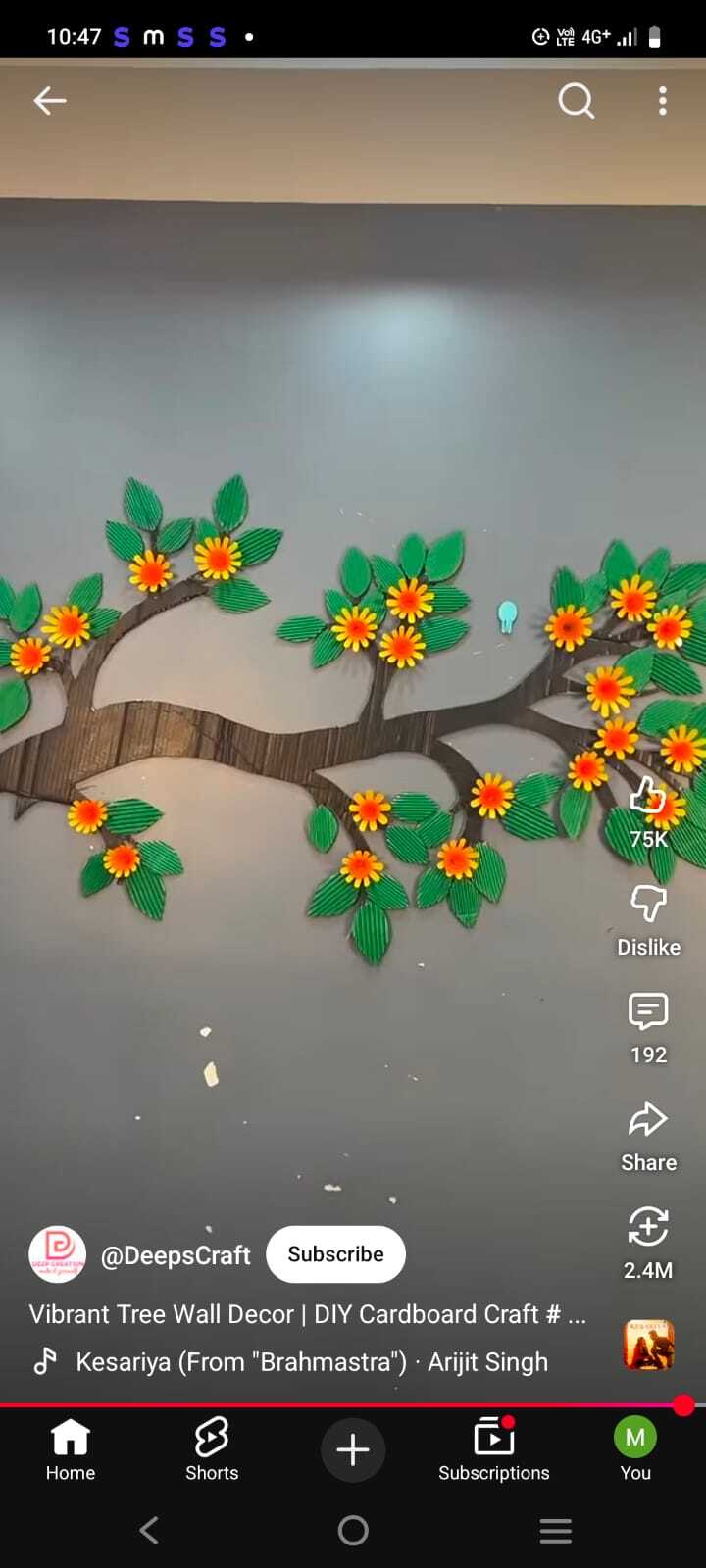
Task: Open the Kesariya album art thumbnail
Action: point(648,1345)
